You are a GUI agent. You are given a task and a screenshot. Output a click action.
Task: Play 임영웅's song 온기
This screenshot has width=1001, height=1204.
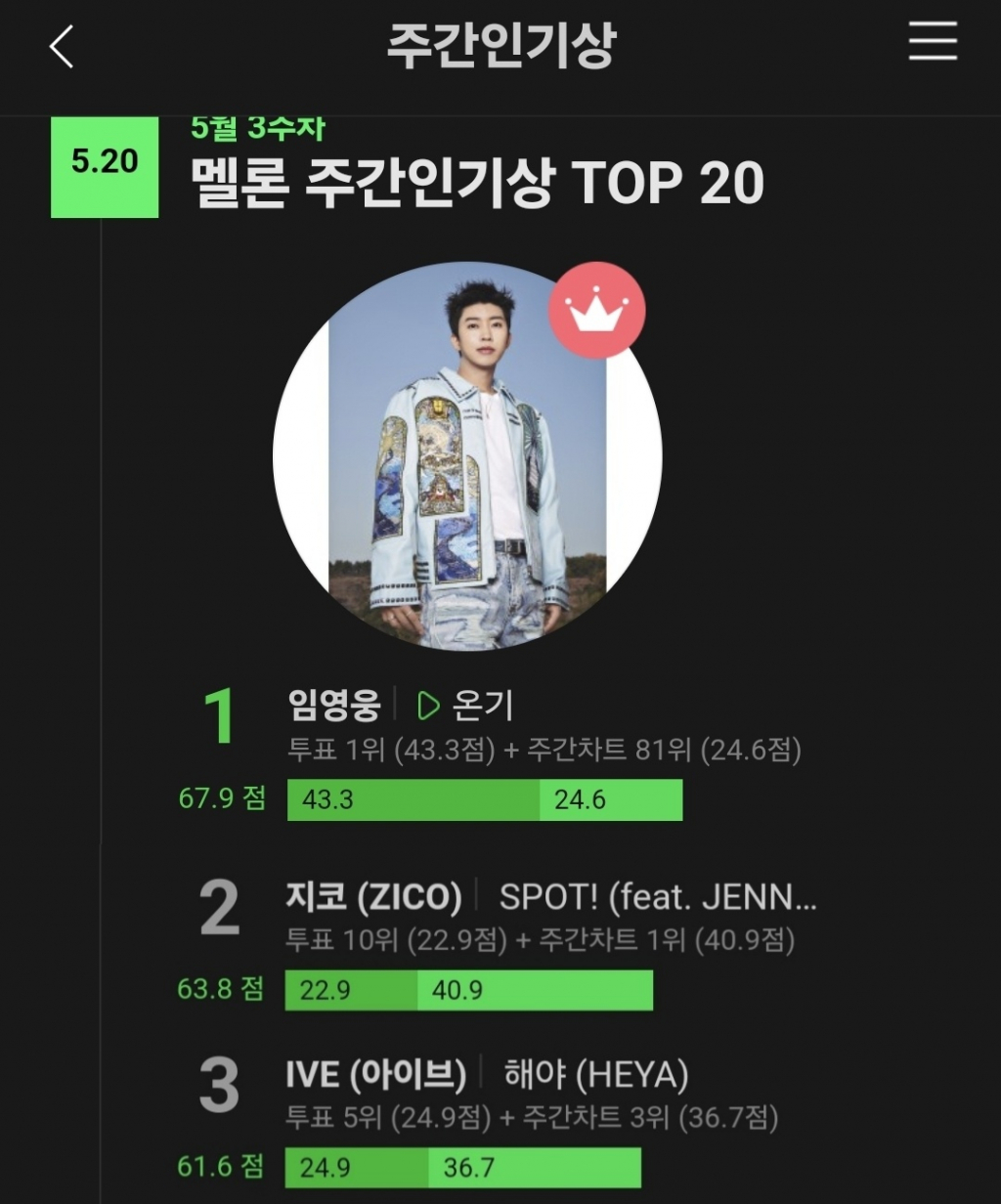click(x=428, y=705)
